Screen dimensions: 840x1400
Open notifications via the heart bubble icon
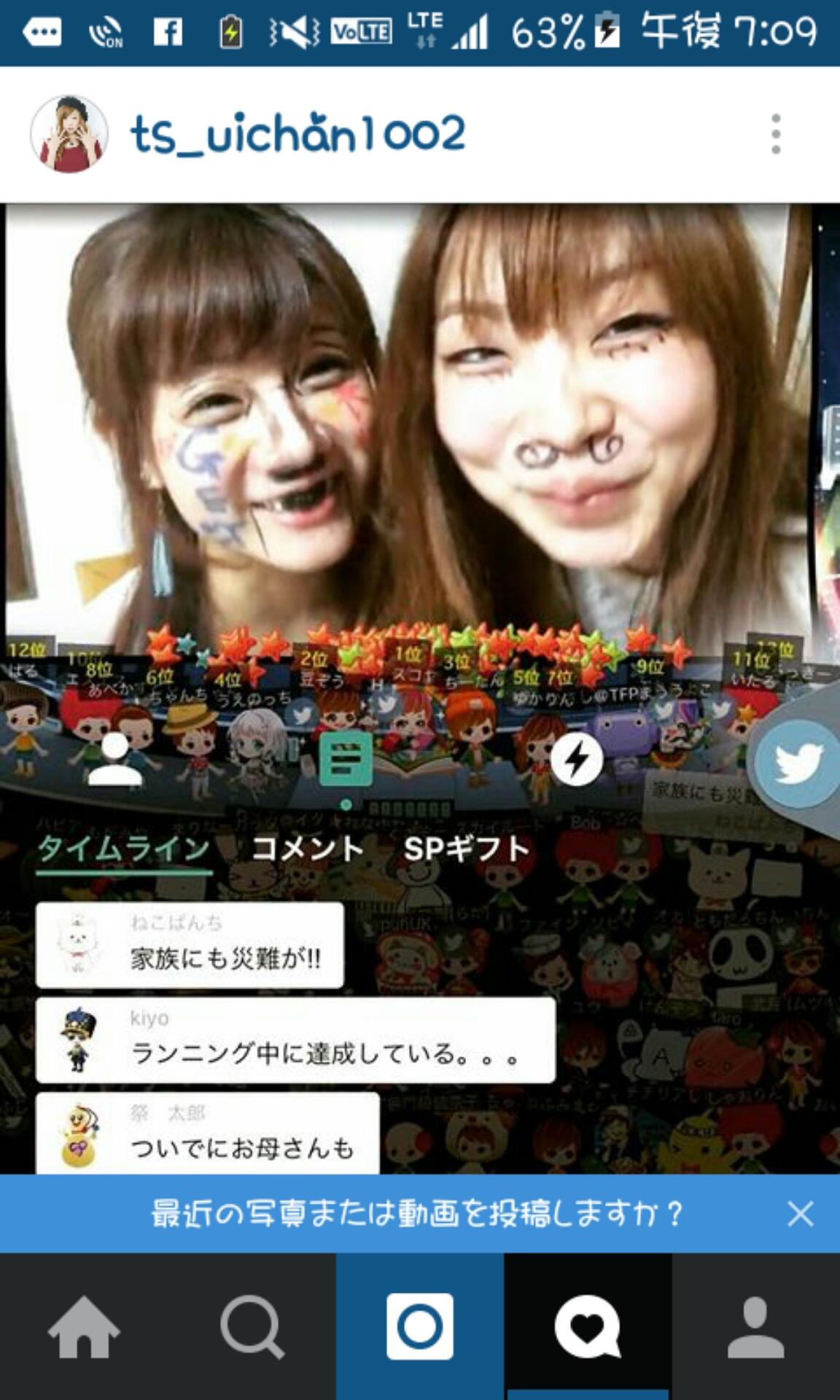(x=588, y=1326)
